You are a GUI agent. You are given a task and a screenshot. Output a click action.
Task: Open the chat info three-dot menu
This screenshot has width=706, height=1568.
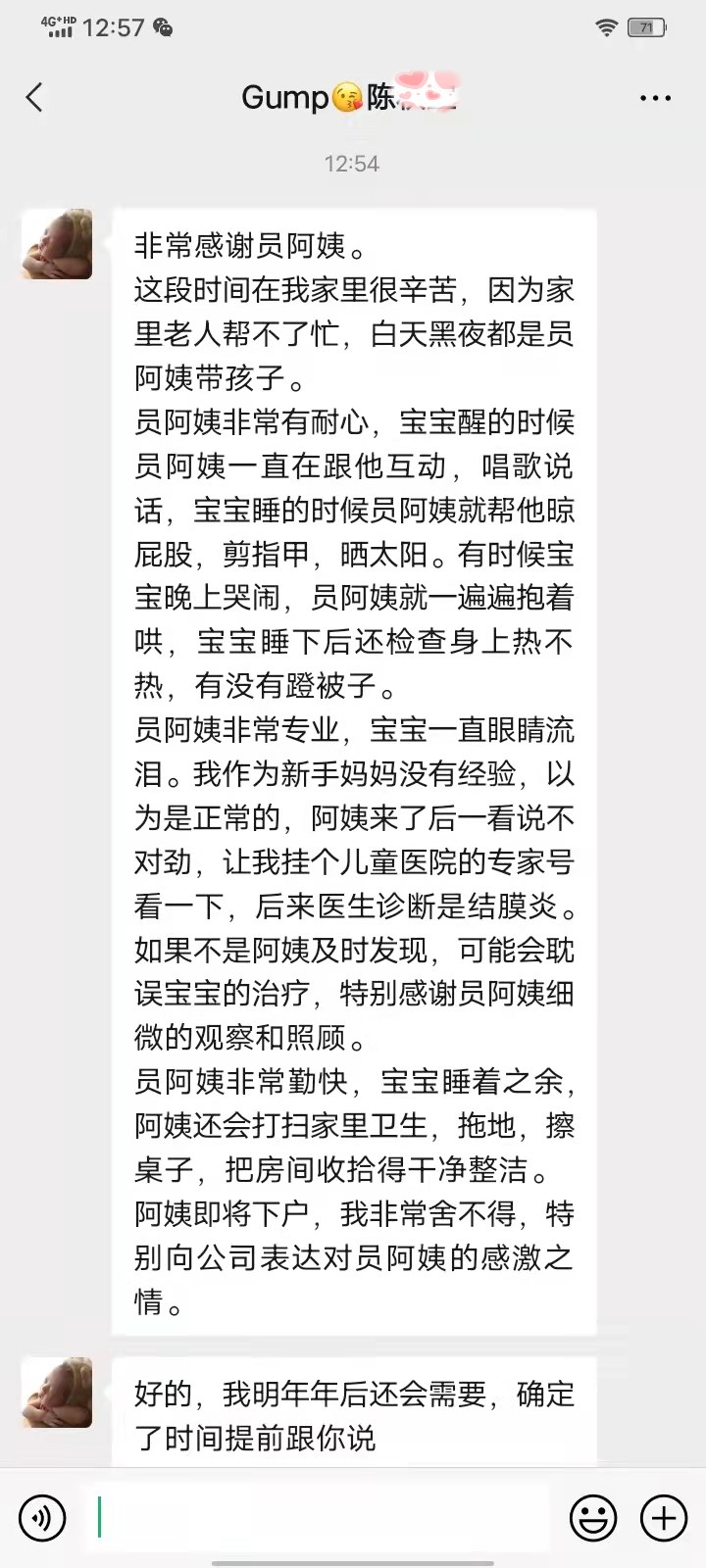(x=655, y=98)
